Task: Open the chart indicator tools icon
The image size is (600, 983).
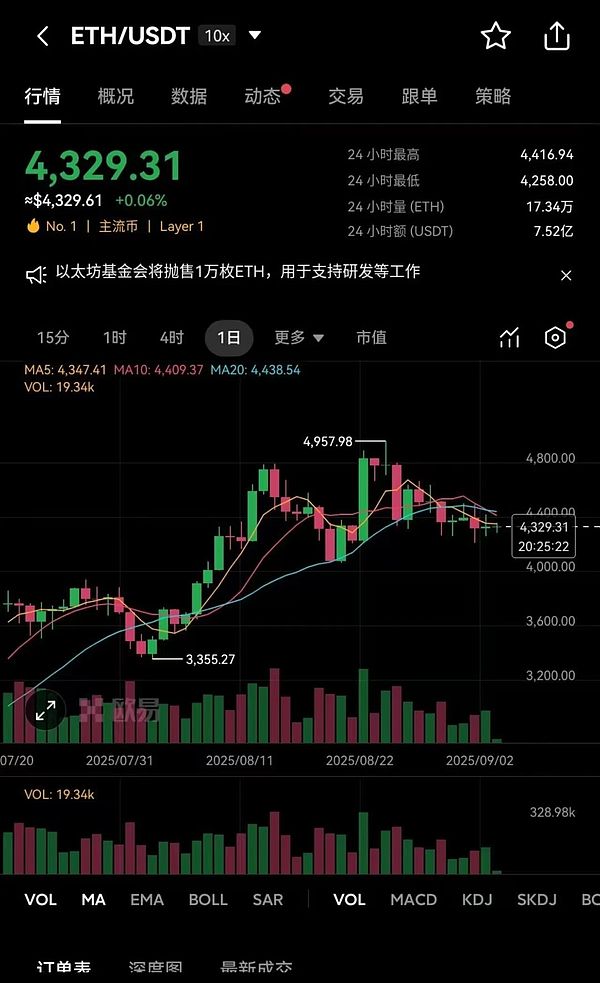Action: tap(509, 338)
